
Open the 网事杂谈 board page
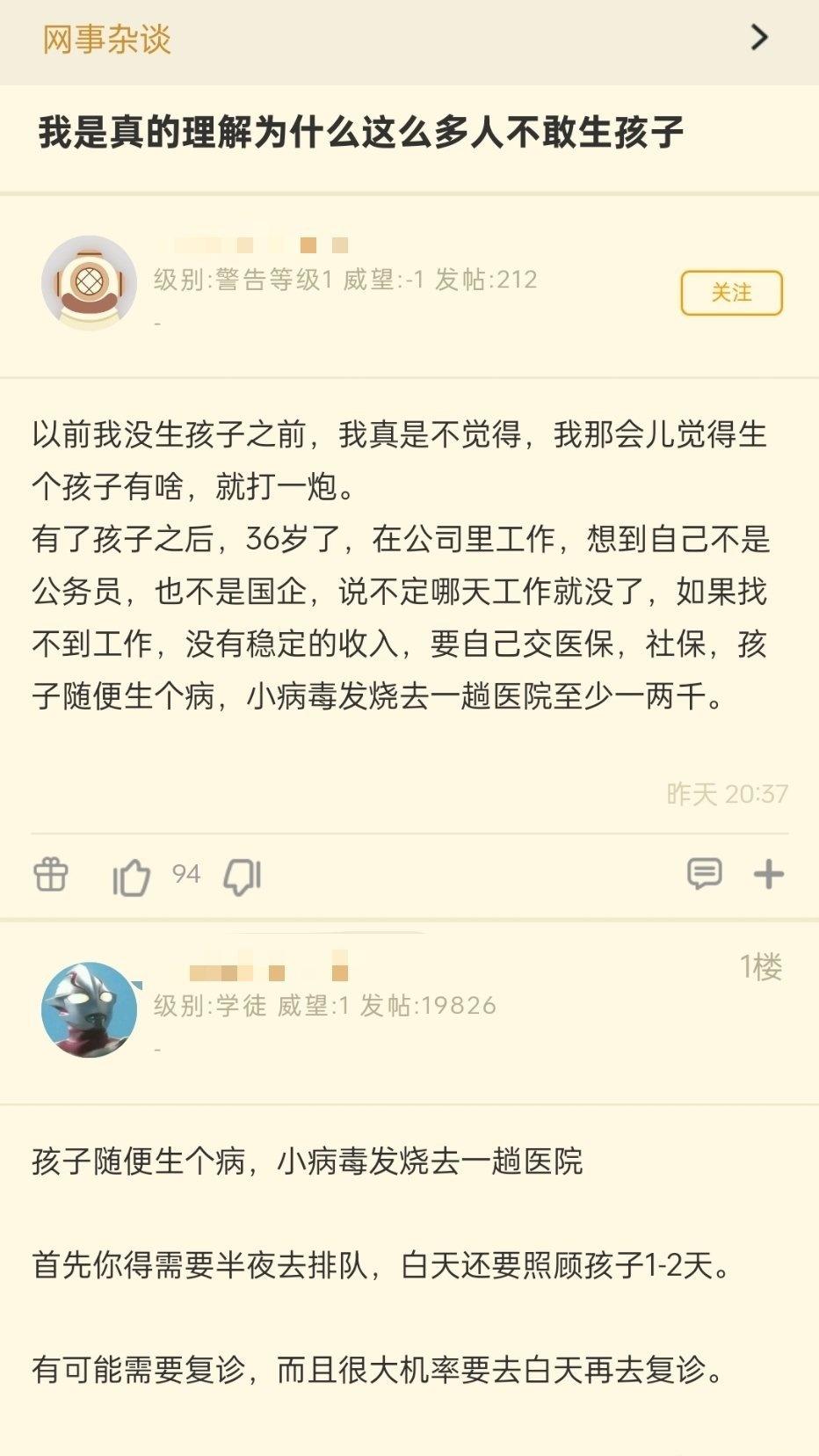105,40
